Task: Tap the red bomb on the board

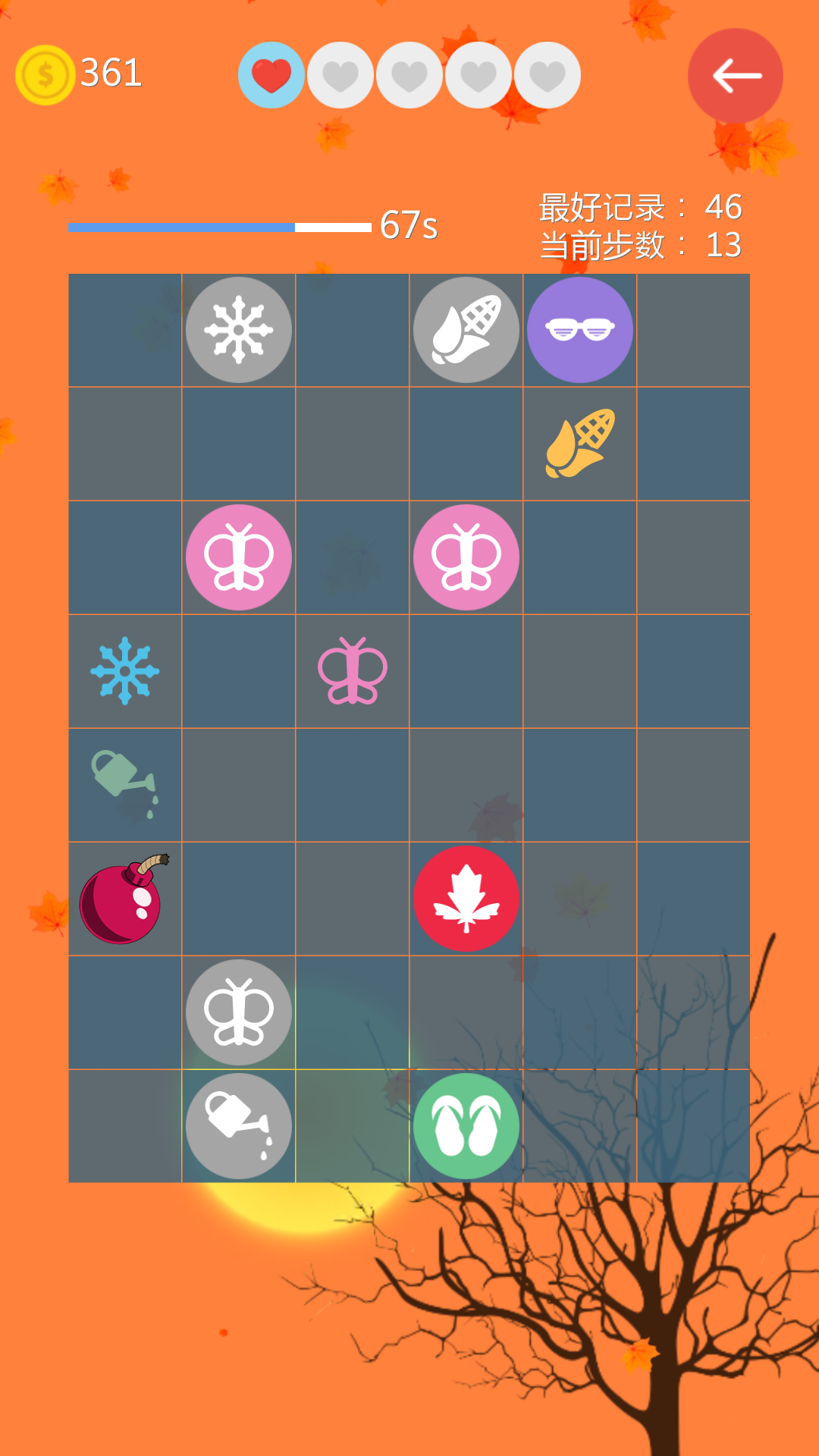Action: 123,900
